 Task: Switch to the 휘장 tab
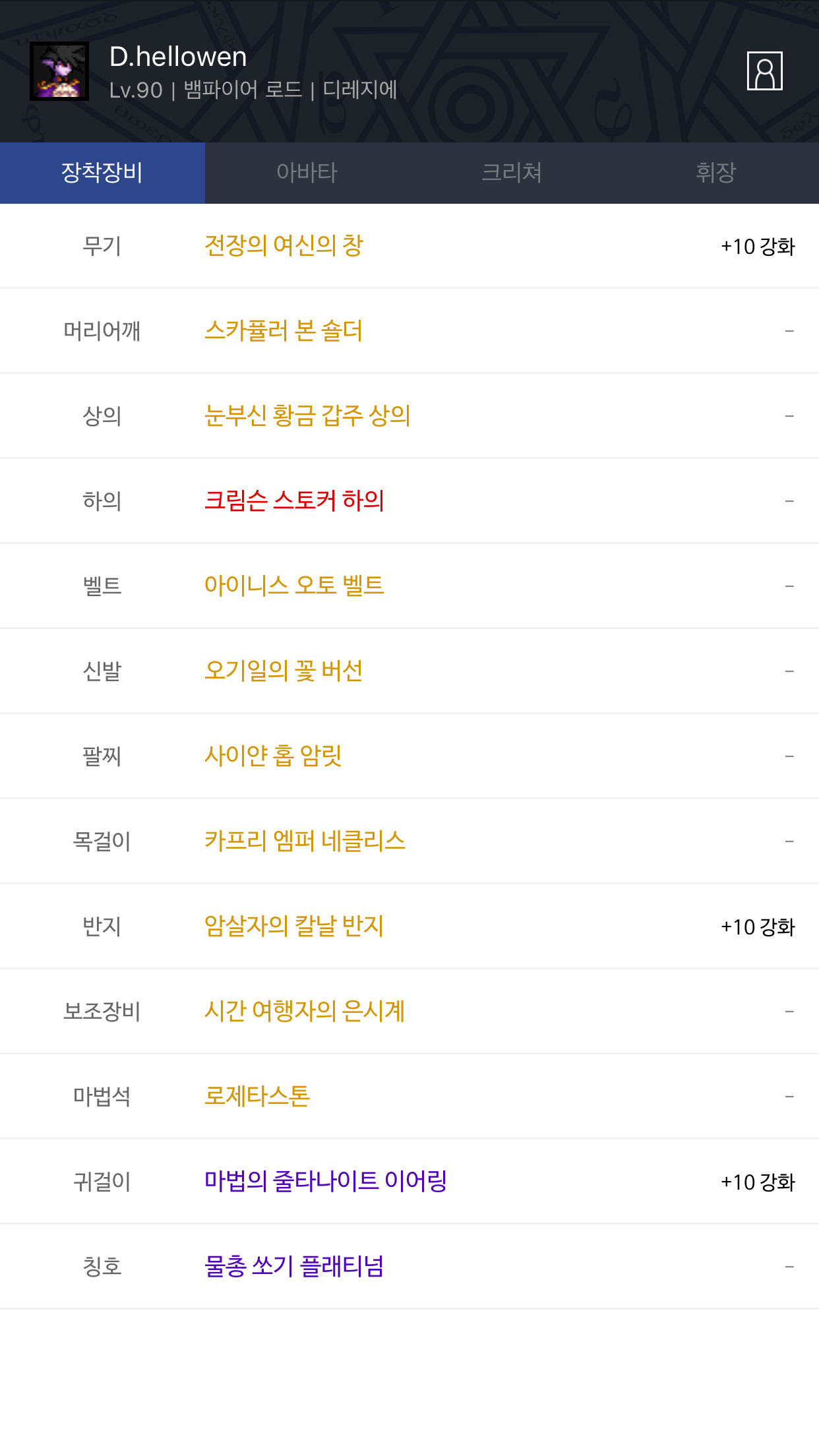tap(716, 173)
